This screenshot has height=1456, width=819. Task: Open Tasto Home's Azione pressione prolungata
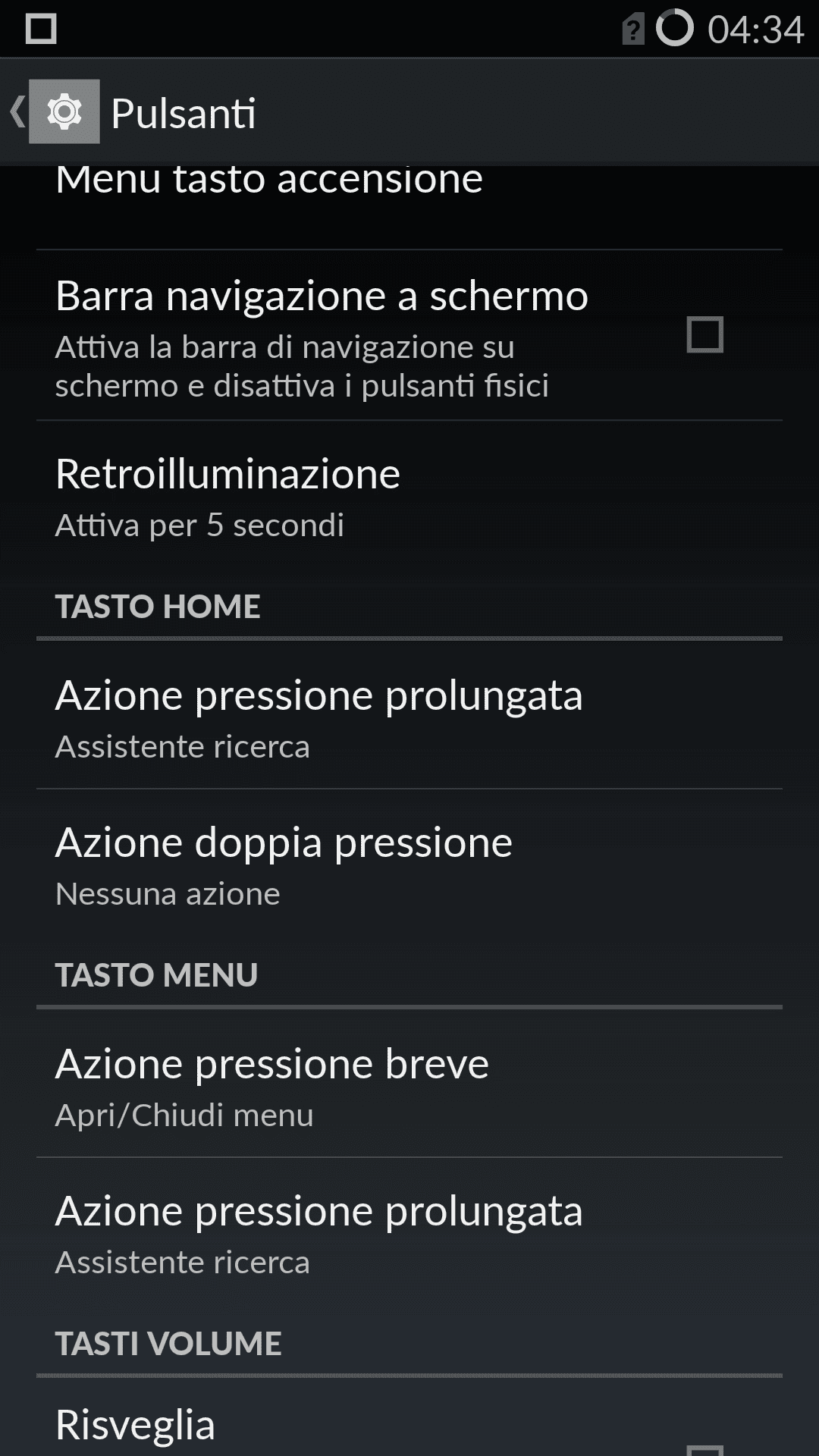click(x=409, y=715)
